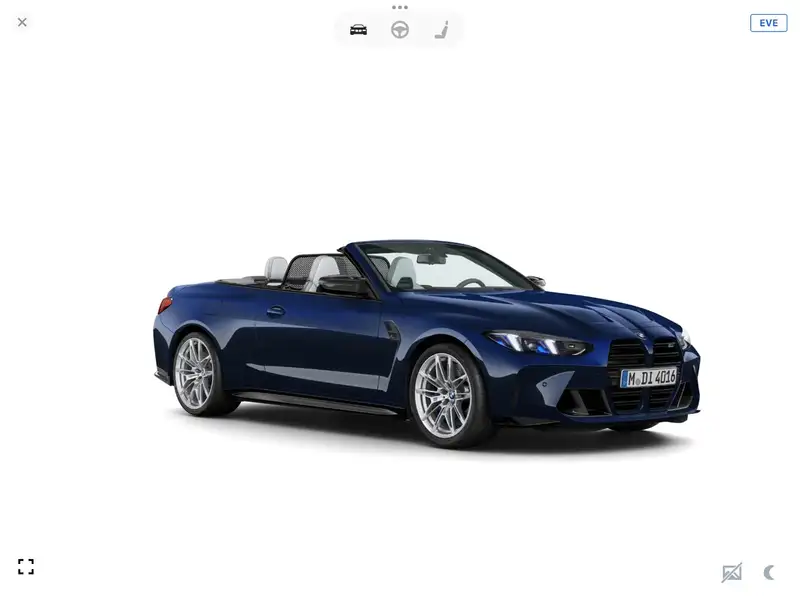Toggle the background image off
The width and height of the screenshot is (800, 600).
(732, 573)
